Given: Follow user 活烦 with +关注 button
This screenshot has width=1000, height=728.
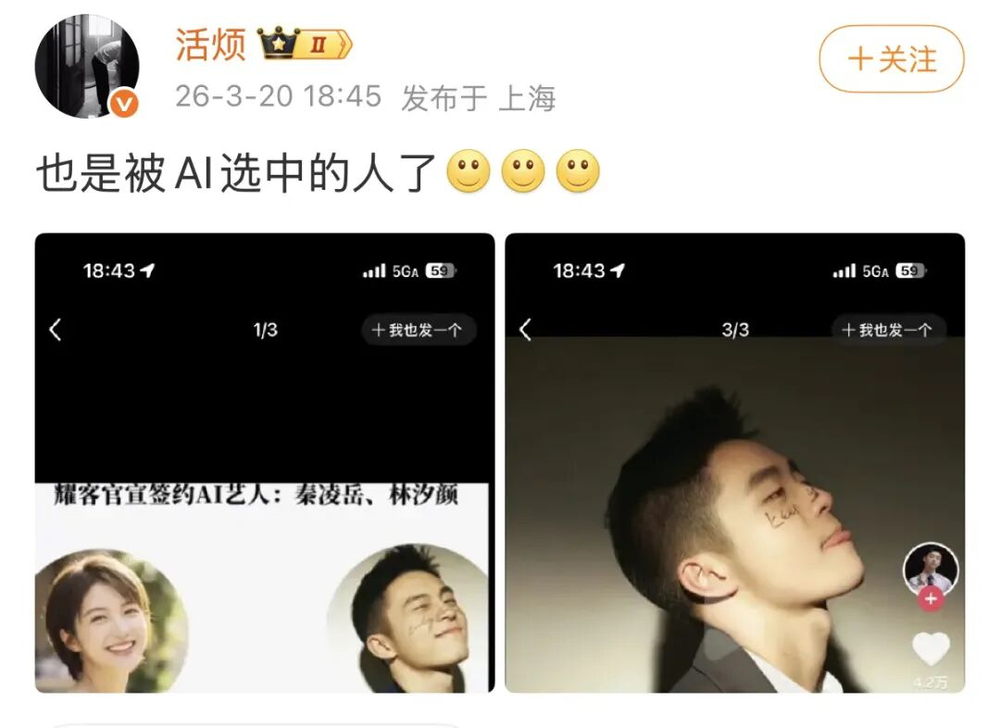Looking at the screenshot, I should pyautogui.click(x=891, y=59).
